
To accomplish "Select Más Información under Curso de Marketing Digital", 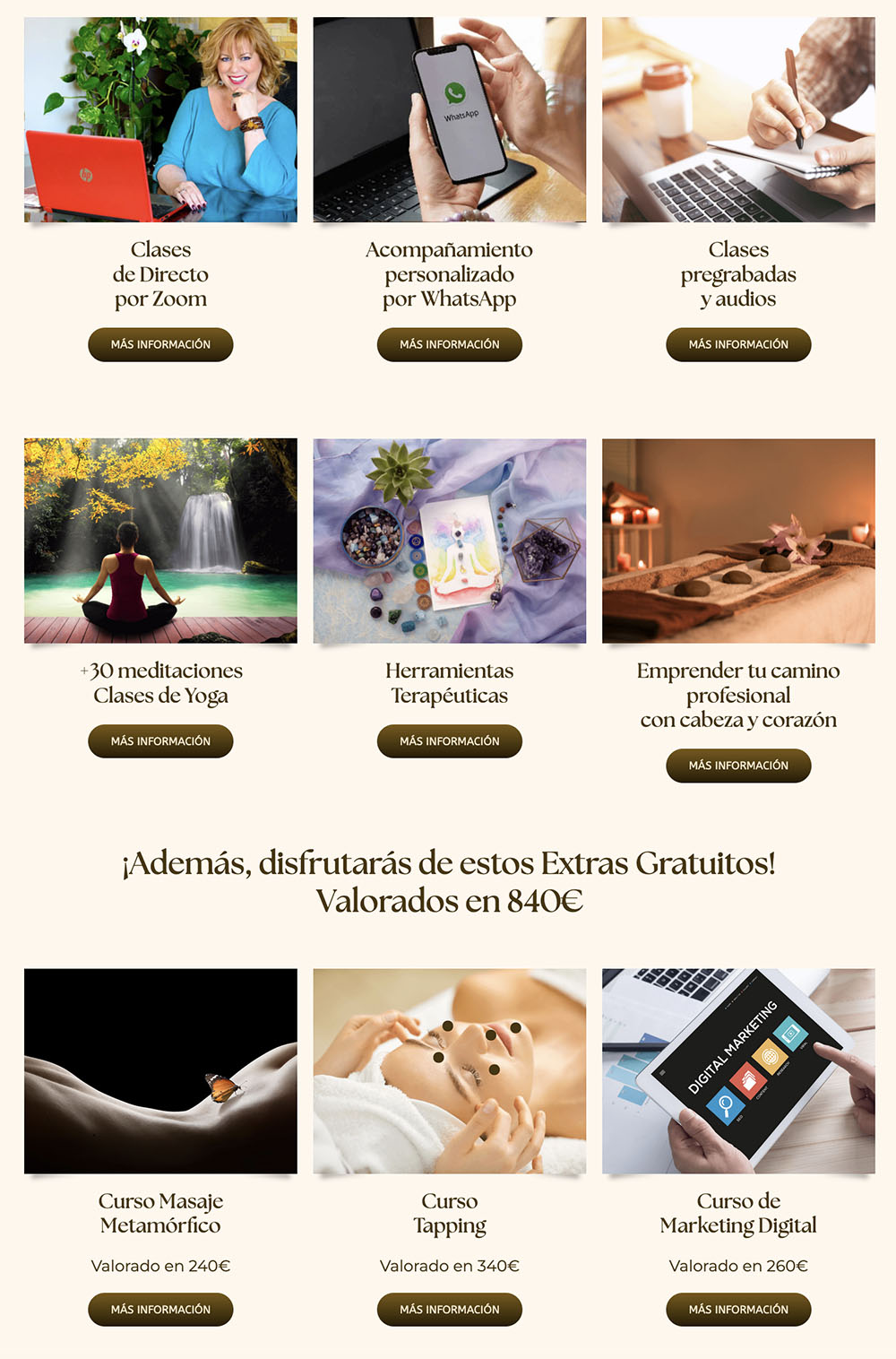I will coord(738,1310).
